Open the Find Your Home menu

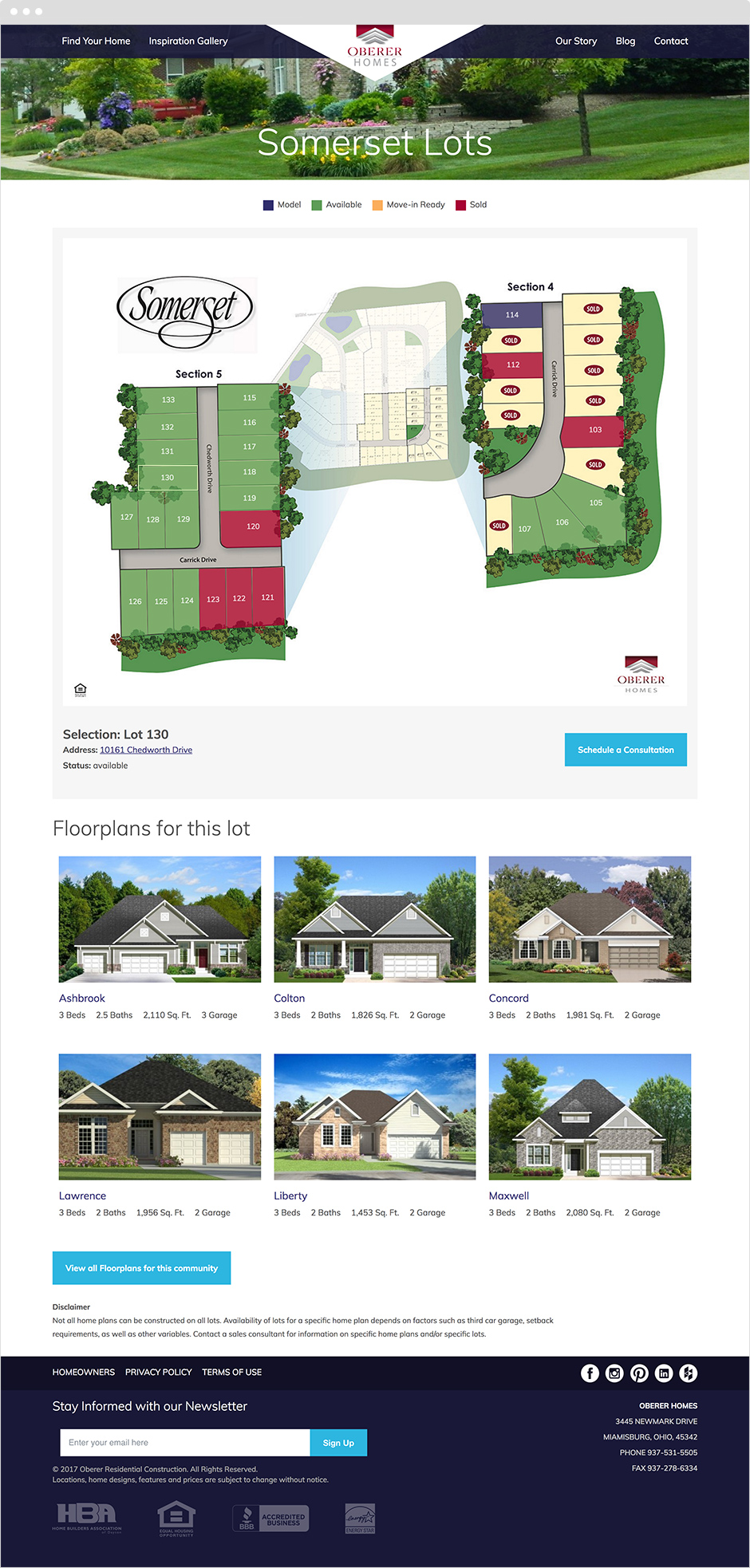pos(96,41)
